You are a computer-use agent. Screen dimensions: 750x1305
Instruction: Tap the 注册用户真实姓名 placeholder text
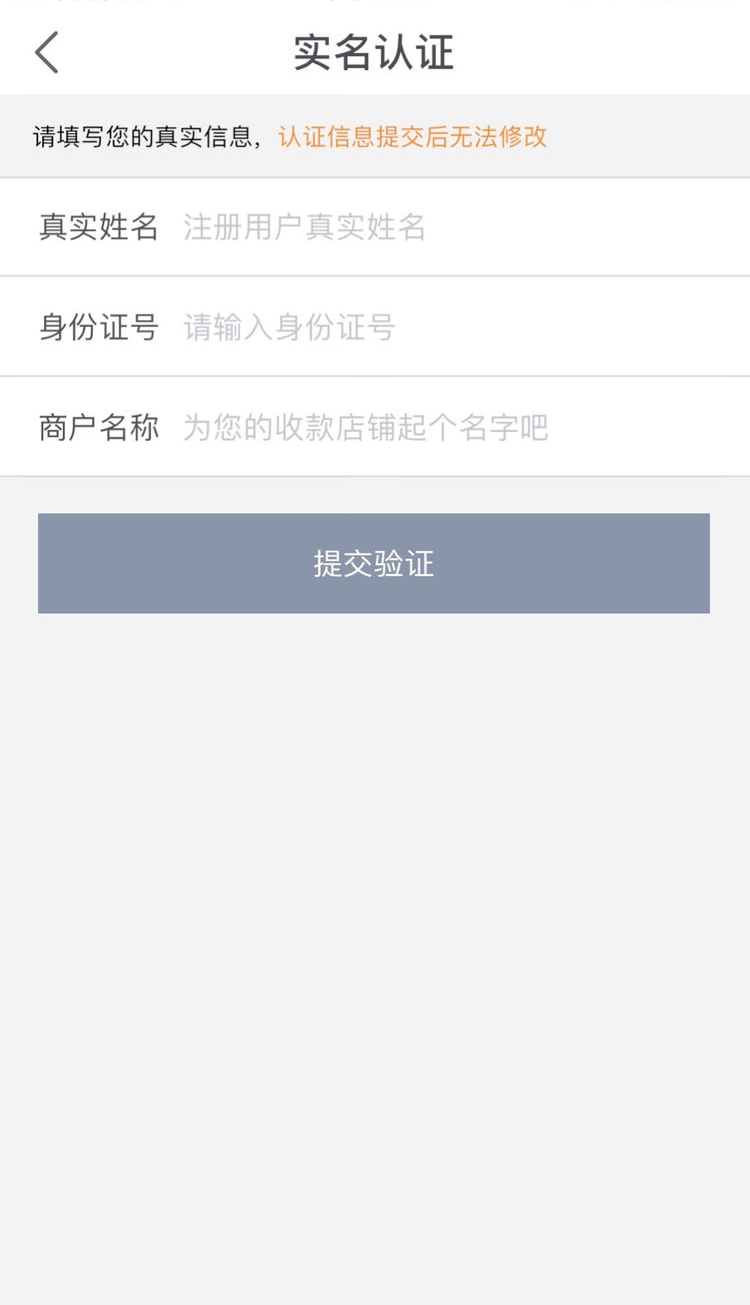coord(303,227)
